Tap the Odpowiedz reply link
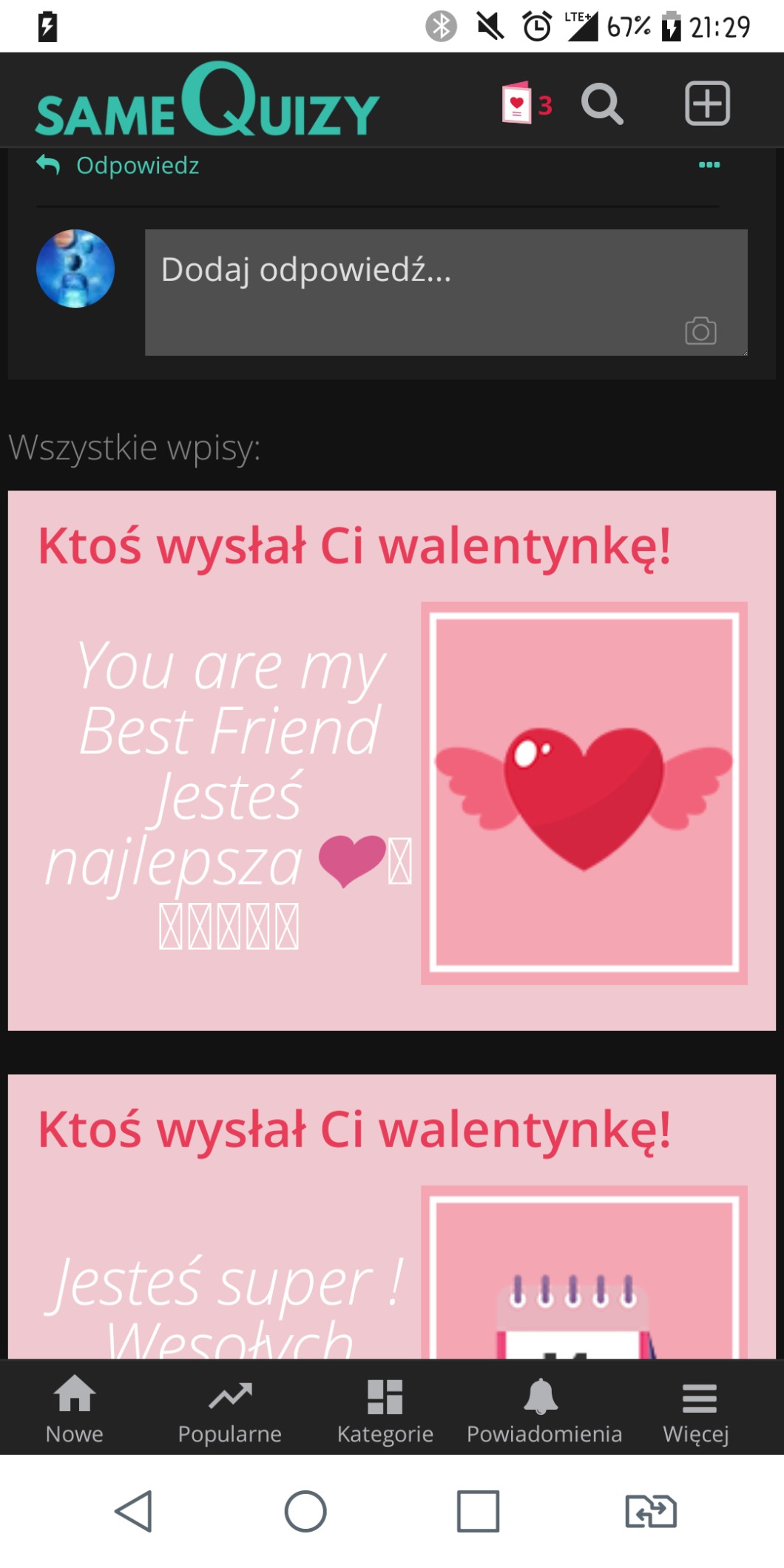Image resolution: width=784 pixels, height=1568 pixels. point(119,165)
